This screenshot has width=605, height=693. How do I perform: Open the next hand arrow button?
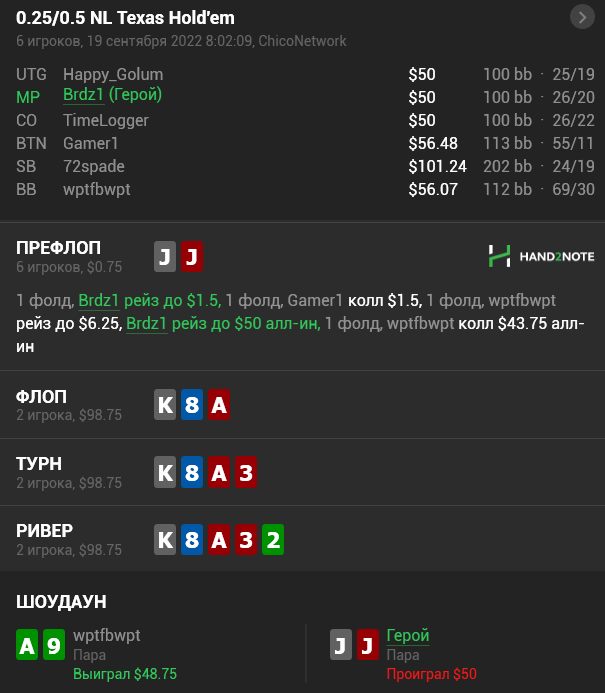click(x=582, y=17)
